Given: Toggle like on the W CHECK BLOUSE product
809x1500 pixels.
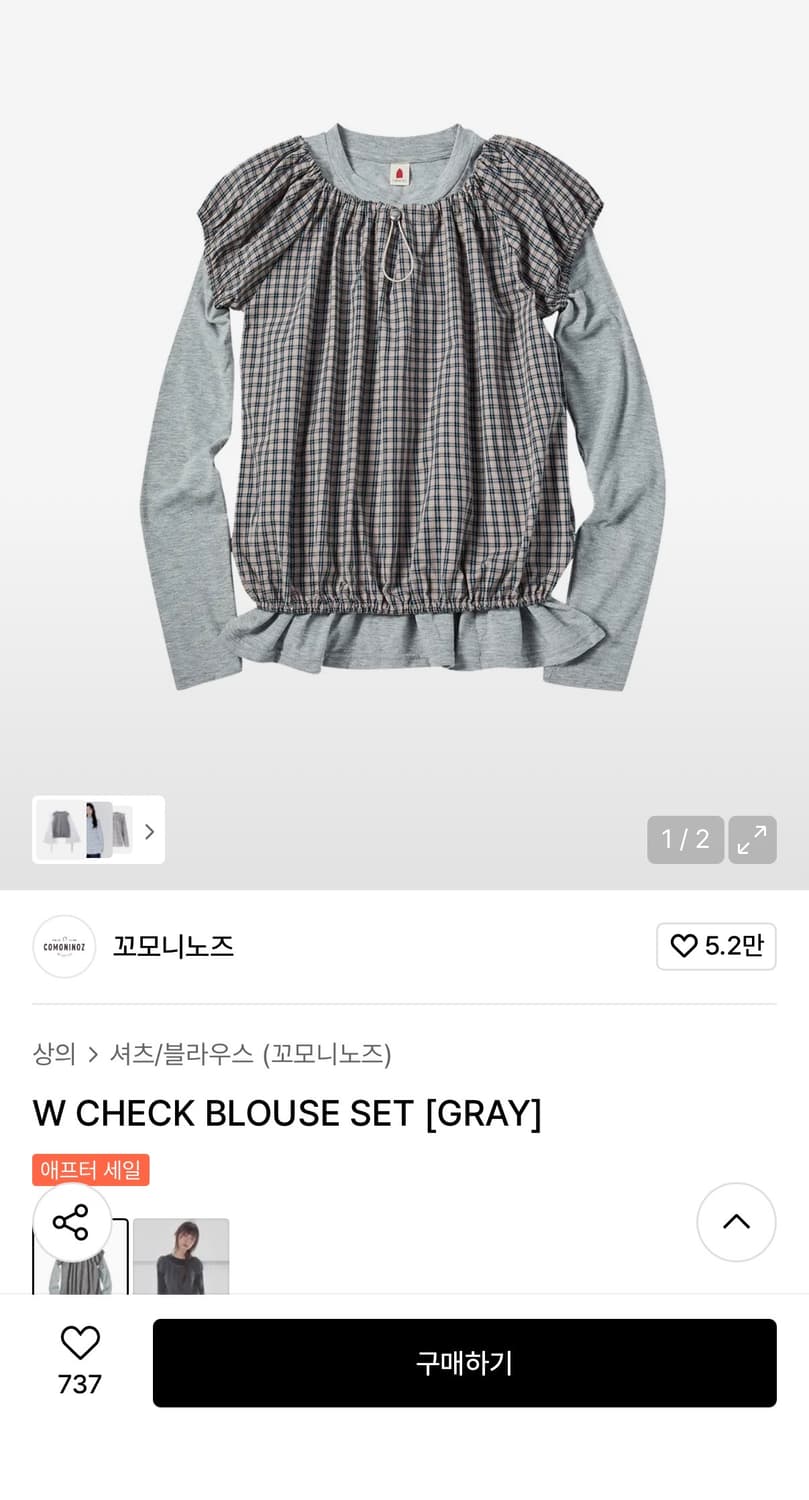Looking at the screenshot, I should pos(79,1342).
